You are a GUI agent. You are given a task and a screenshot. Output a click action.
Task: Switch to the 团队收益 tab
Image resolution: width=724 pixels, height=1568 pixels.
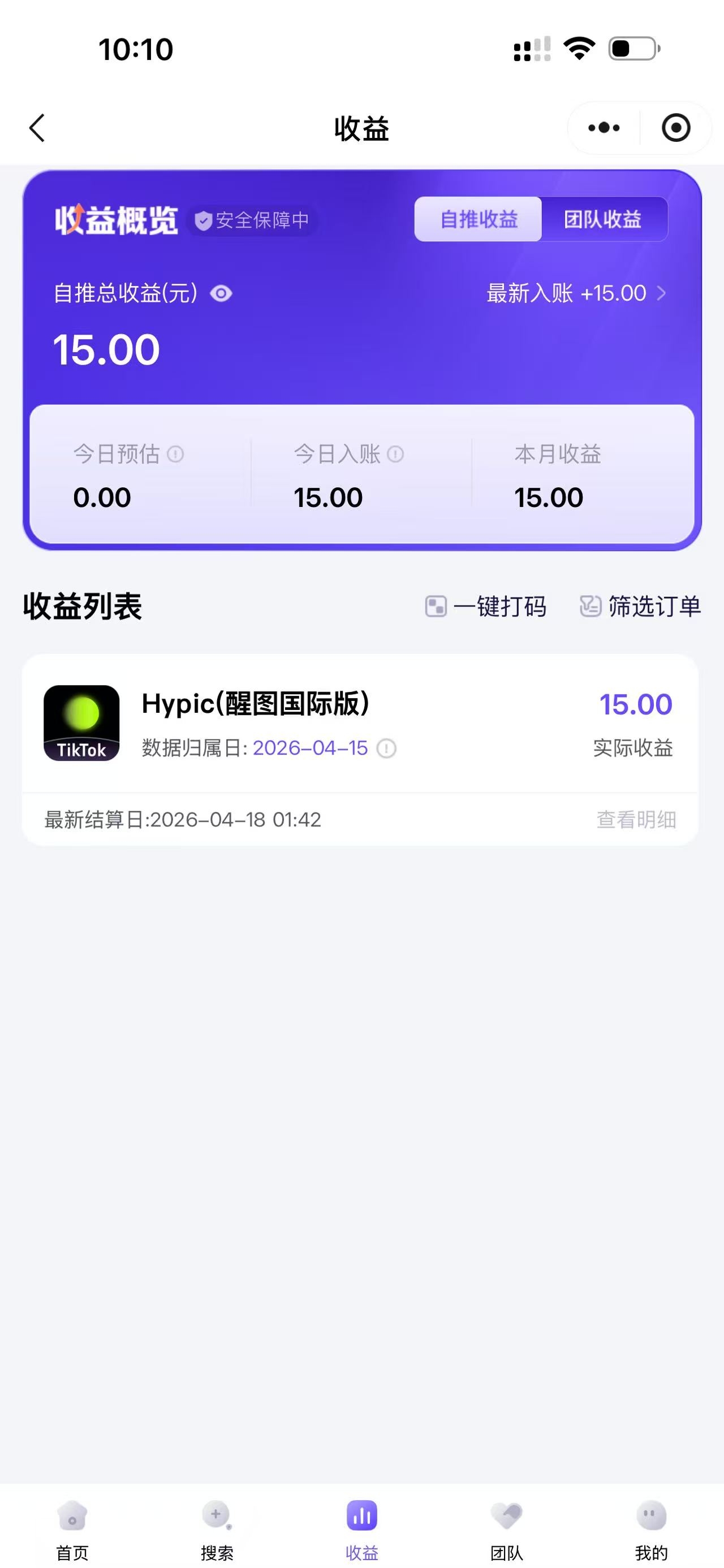click(603, 219)
